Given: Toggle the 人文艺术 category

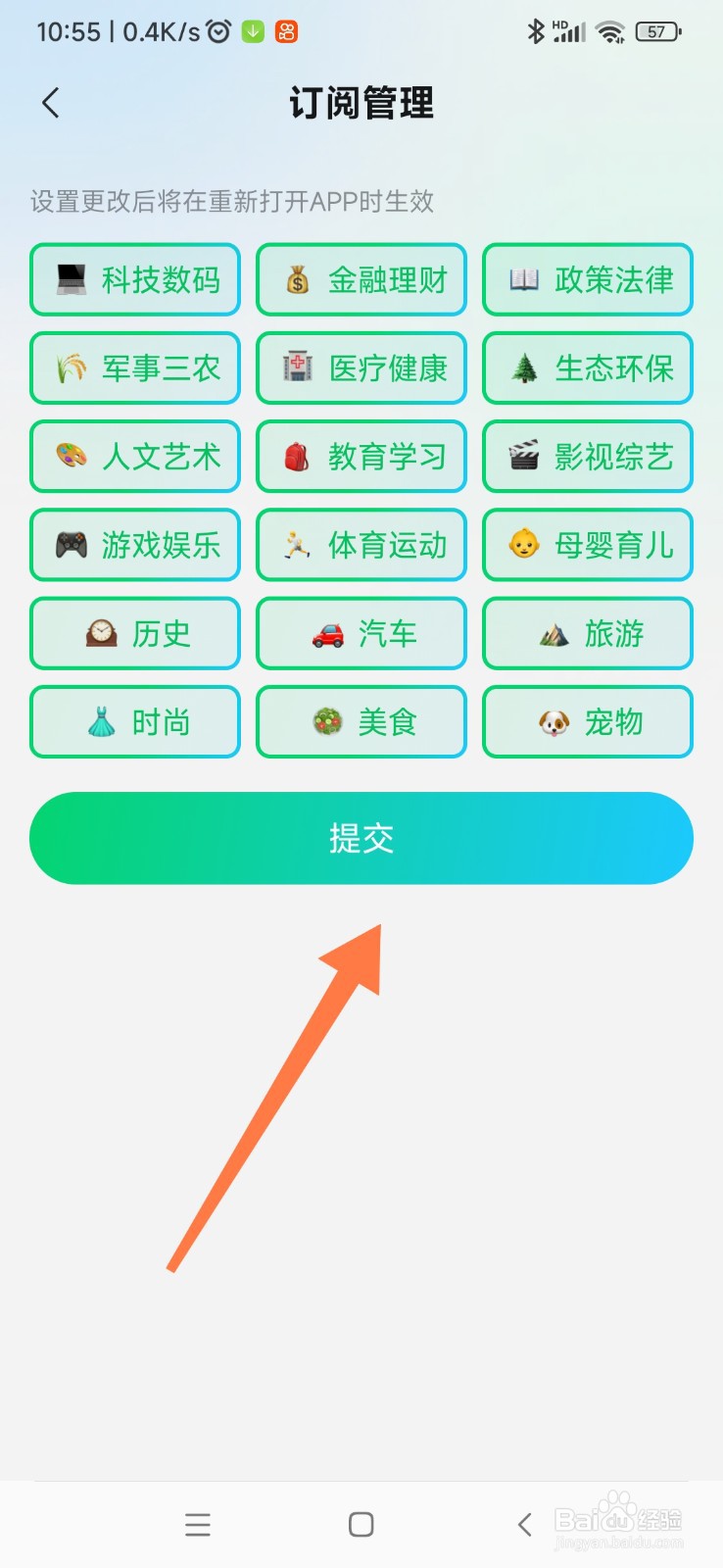Looking at the screenshot, I should (134, 457).
